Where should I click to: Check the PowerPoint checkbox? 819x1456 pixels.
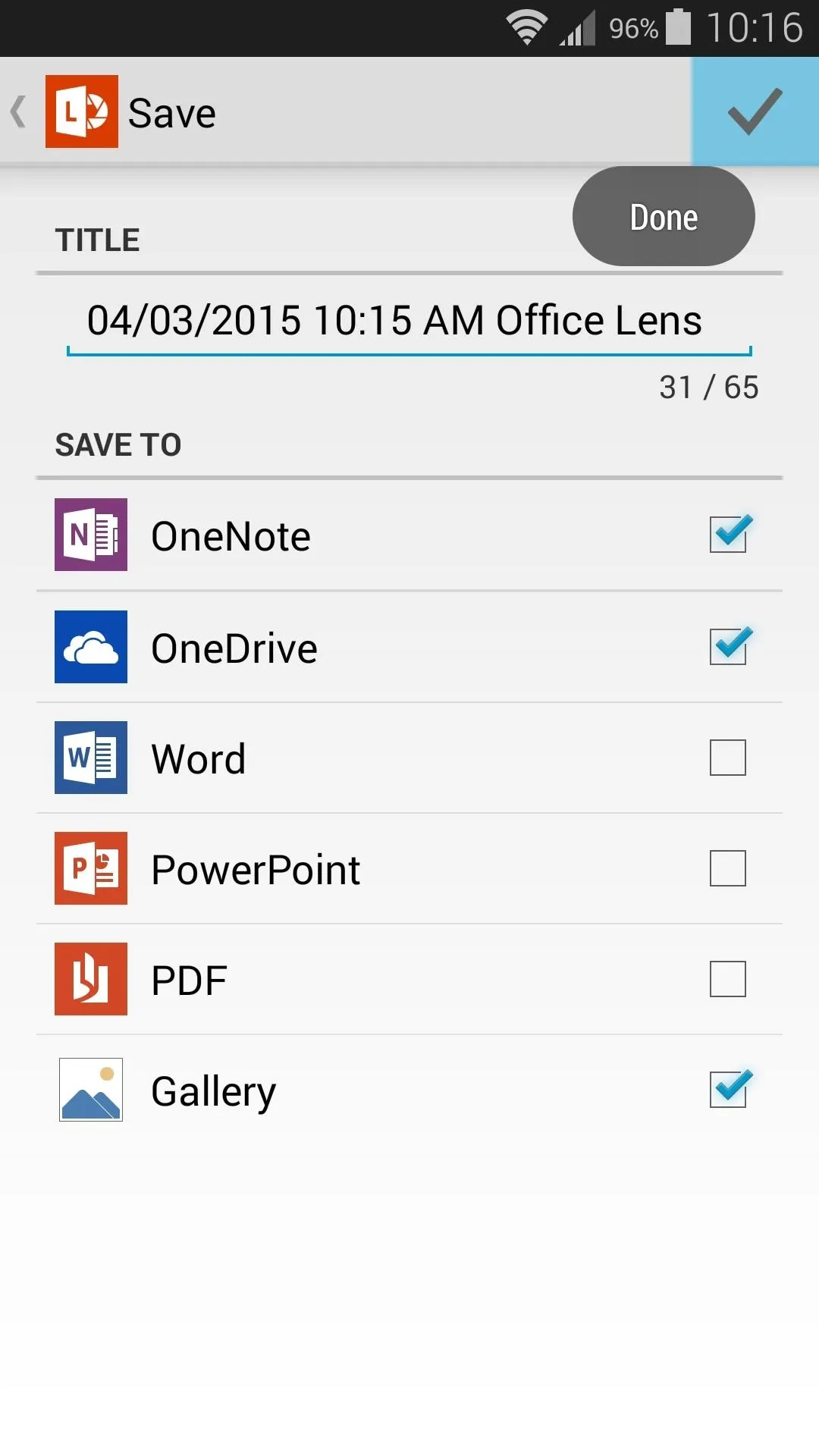click(728, 868)
